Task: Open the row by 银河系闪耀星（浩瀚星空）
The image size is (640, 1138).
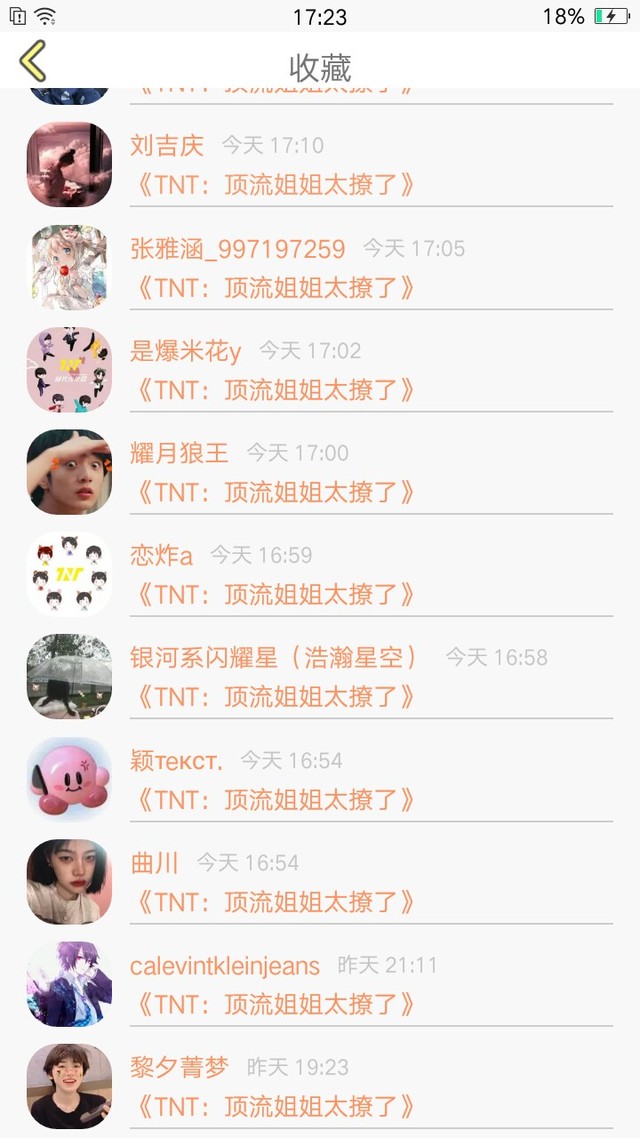Action: tap(320, 676)
